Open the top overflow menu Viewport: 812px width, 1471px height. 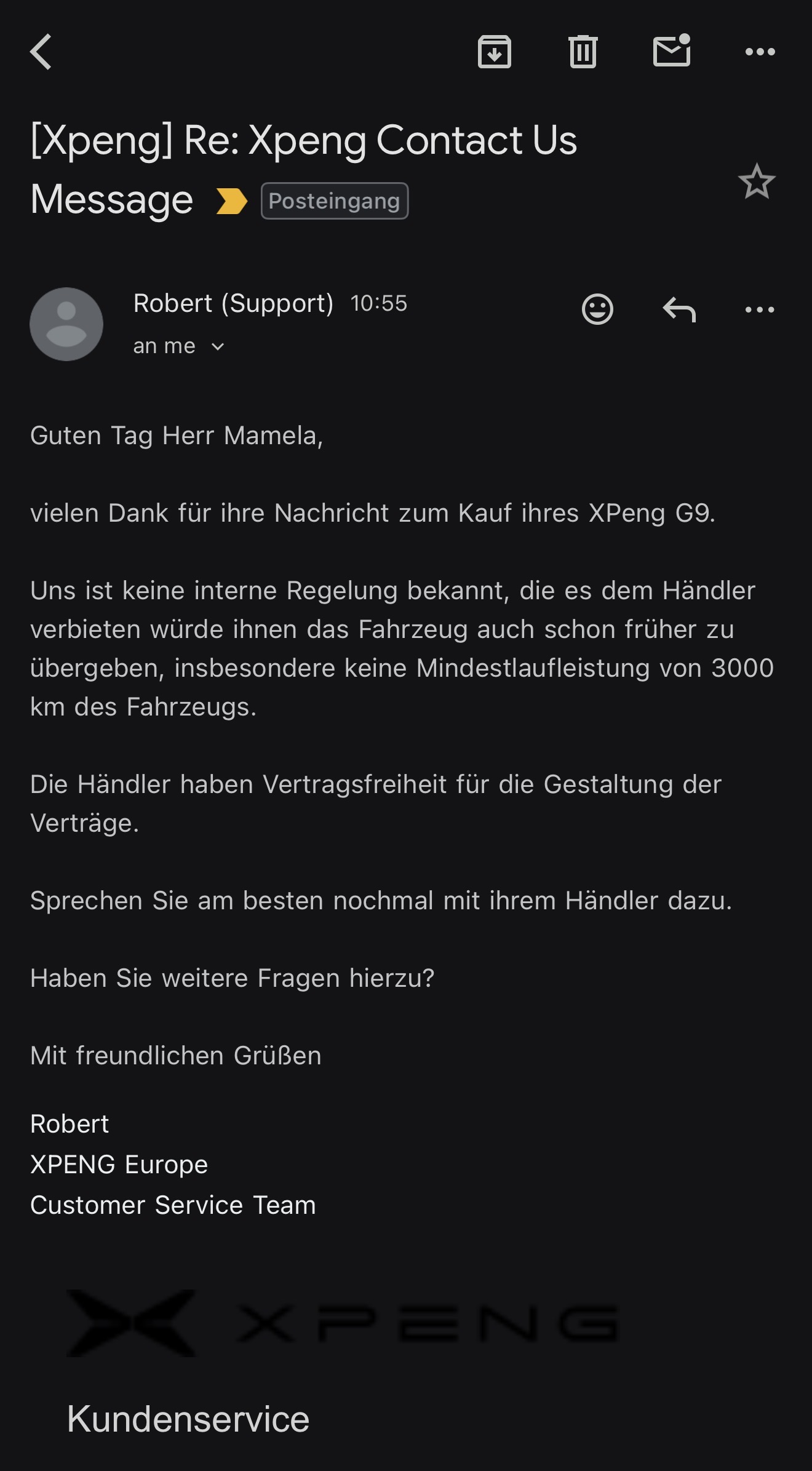click(x=760, y=52)
